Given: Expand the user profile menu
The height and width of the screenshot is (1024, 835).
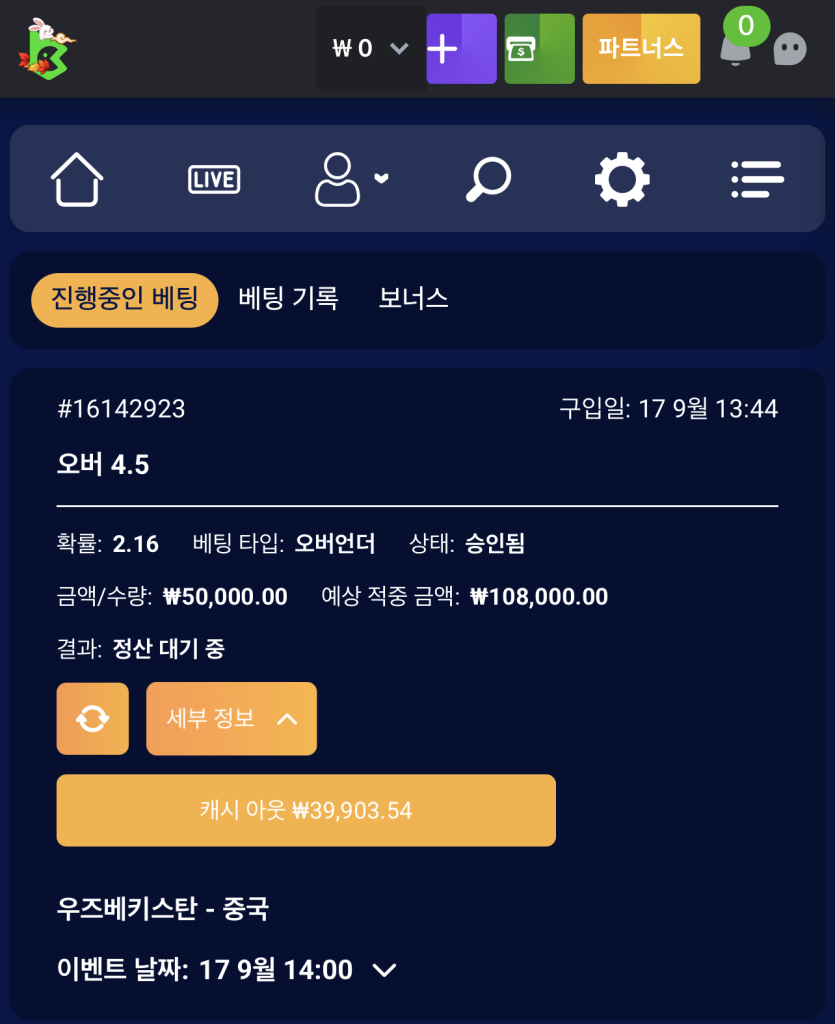Looking at the screenshot, I should coord(351,179).
